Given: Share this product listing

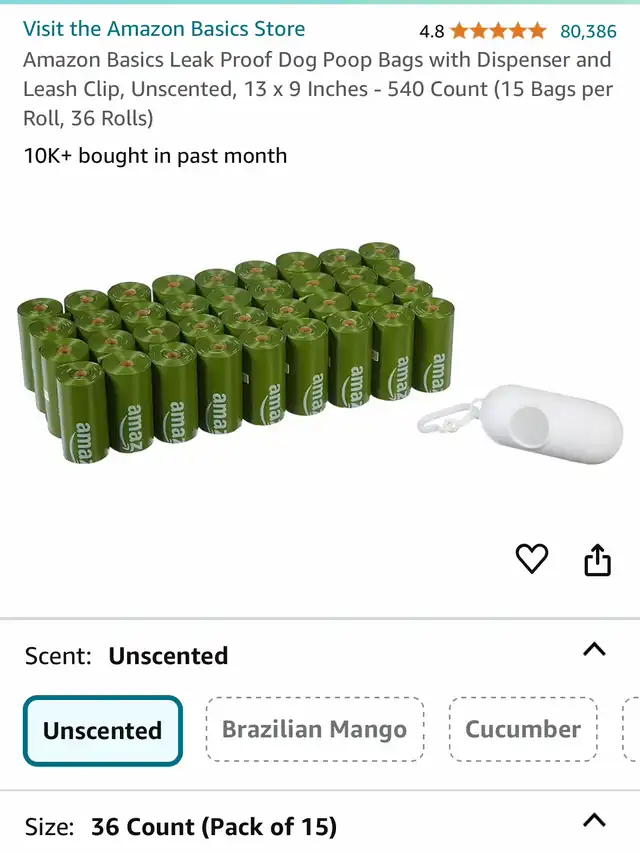Looking at the screenshot, I should pos(597,560).
